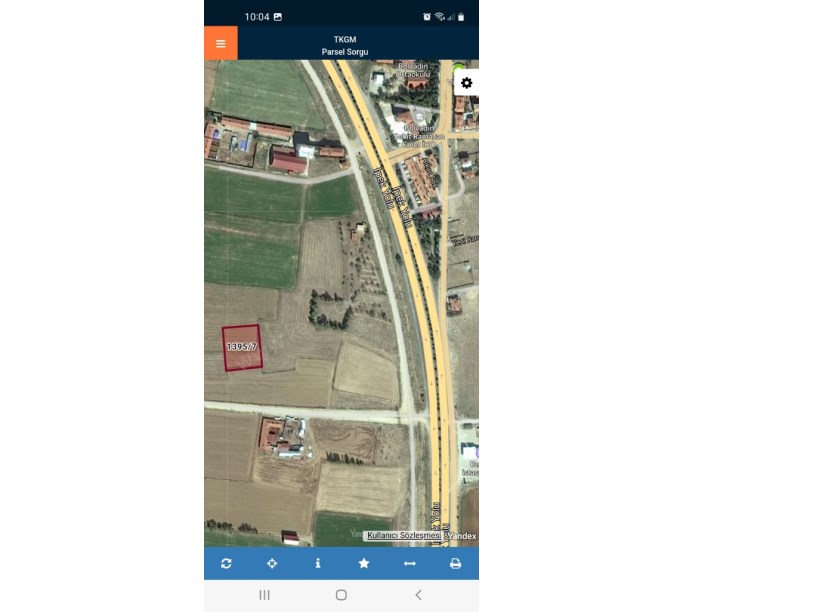Screen dimensions: 816x612
Task: Open recent apps from navigation bar
Action: coord(264,595)
